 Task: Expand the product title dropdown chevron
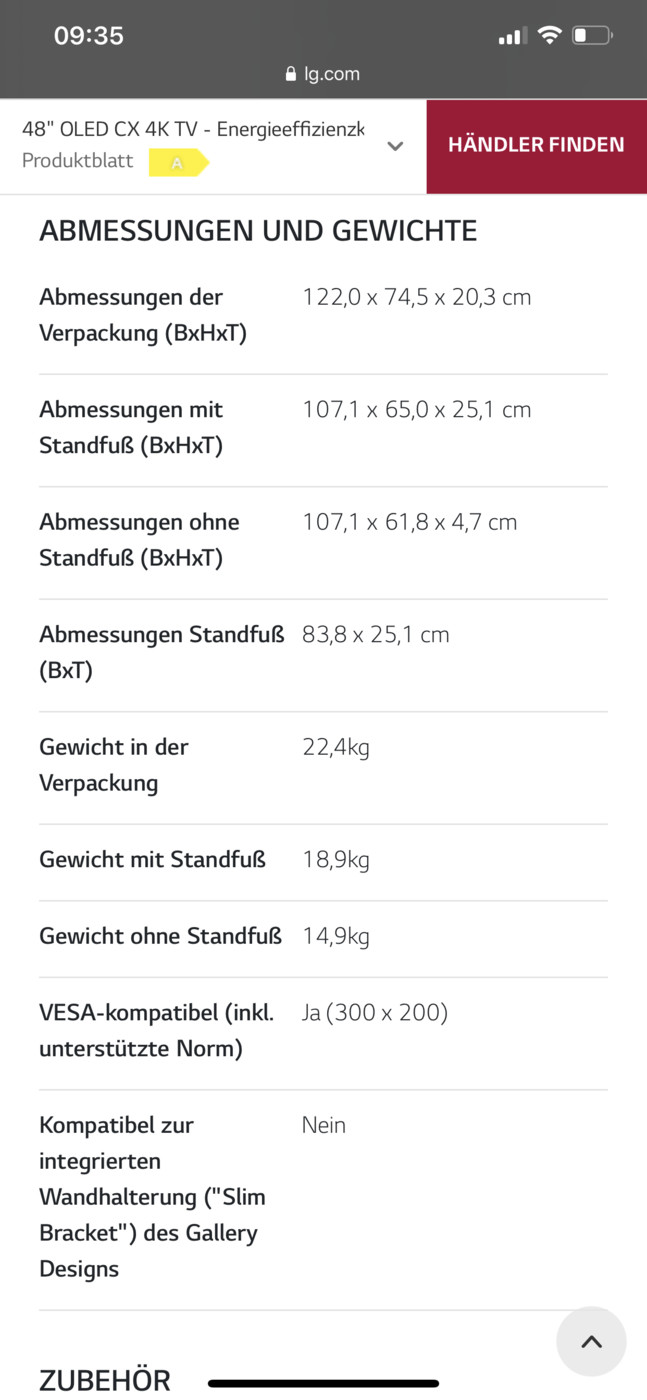(395, 146)
